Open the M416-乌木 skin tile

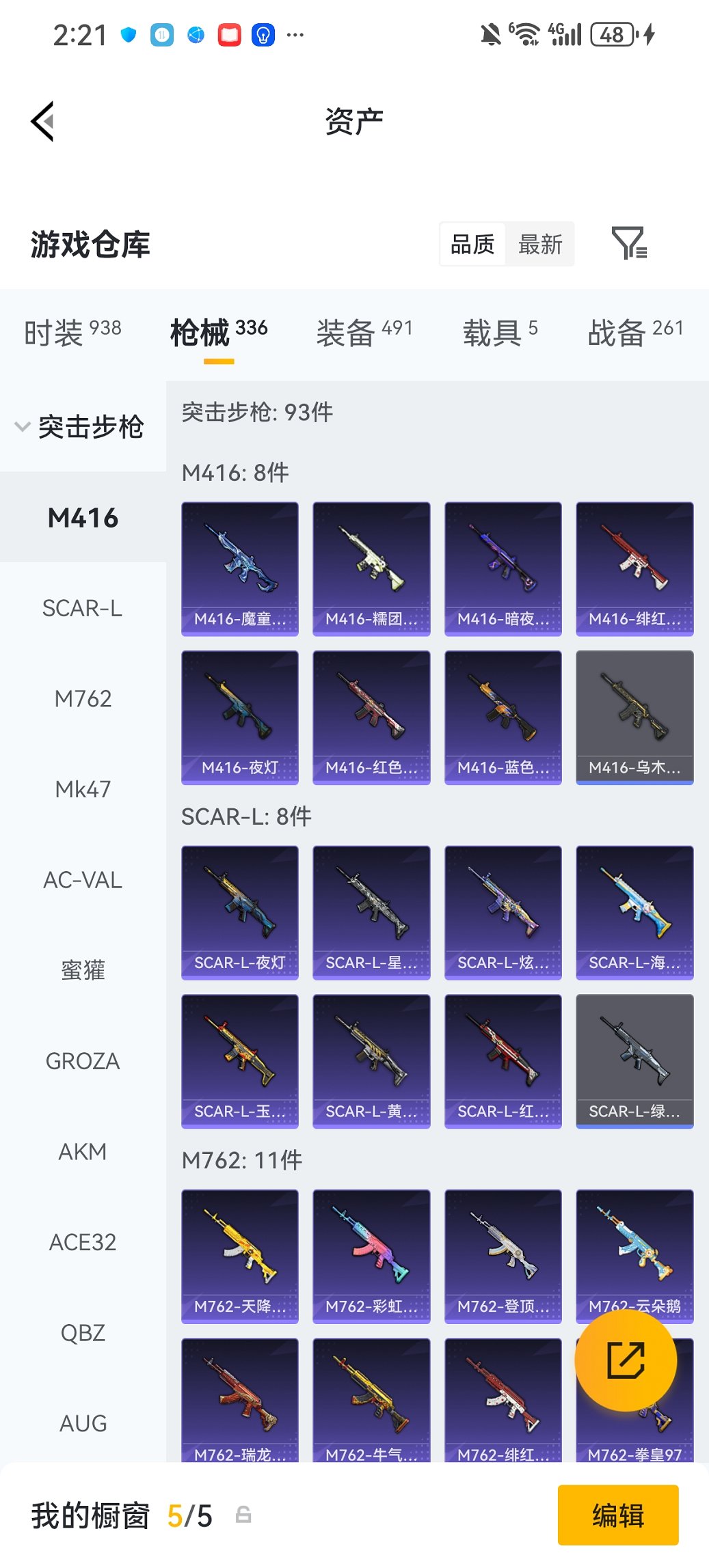[634, 717]
